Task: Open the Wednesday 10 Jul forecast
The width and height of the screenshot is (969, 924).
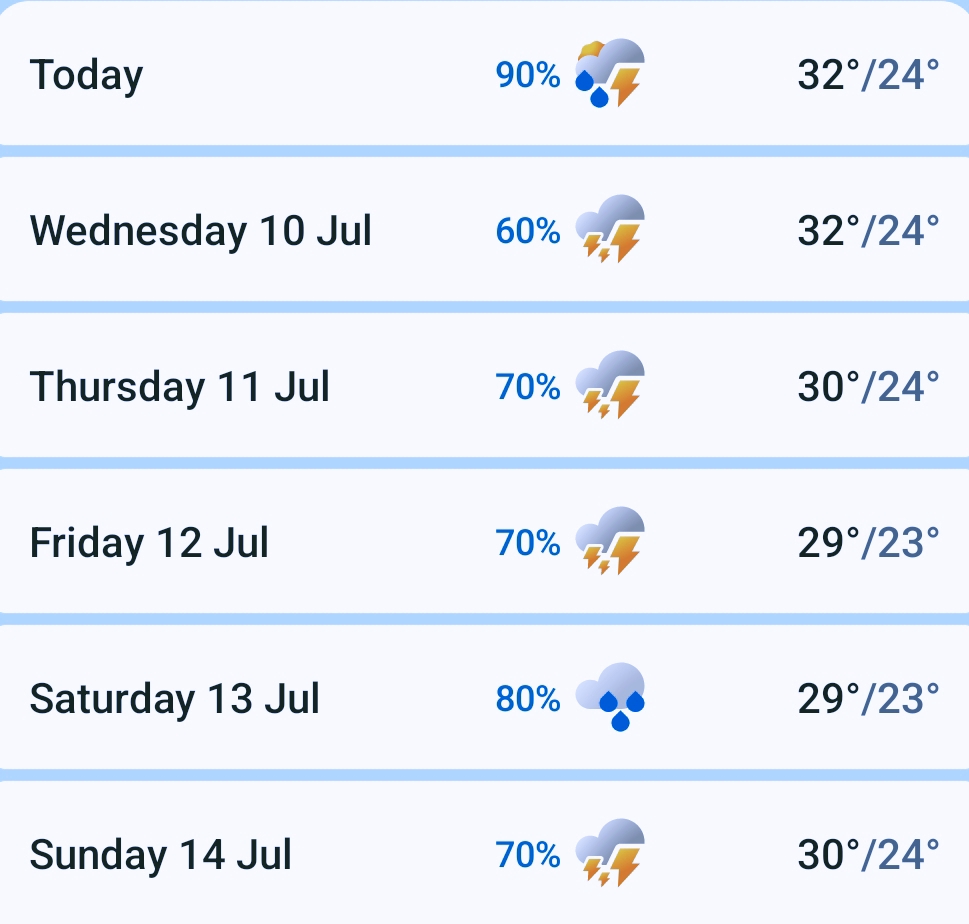Action: click(x=484, y=231)
